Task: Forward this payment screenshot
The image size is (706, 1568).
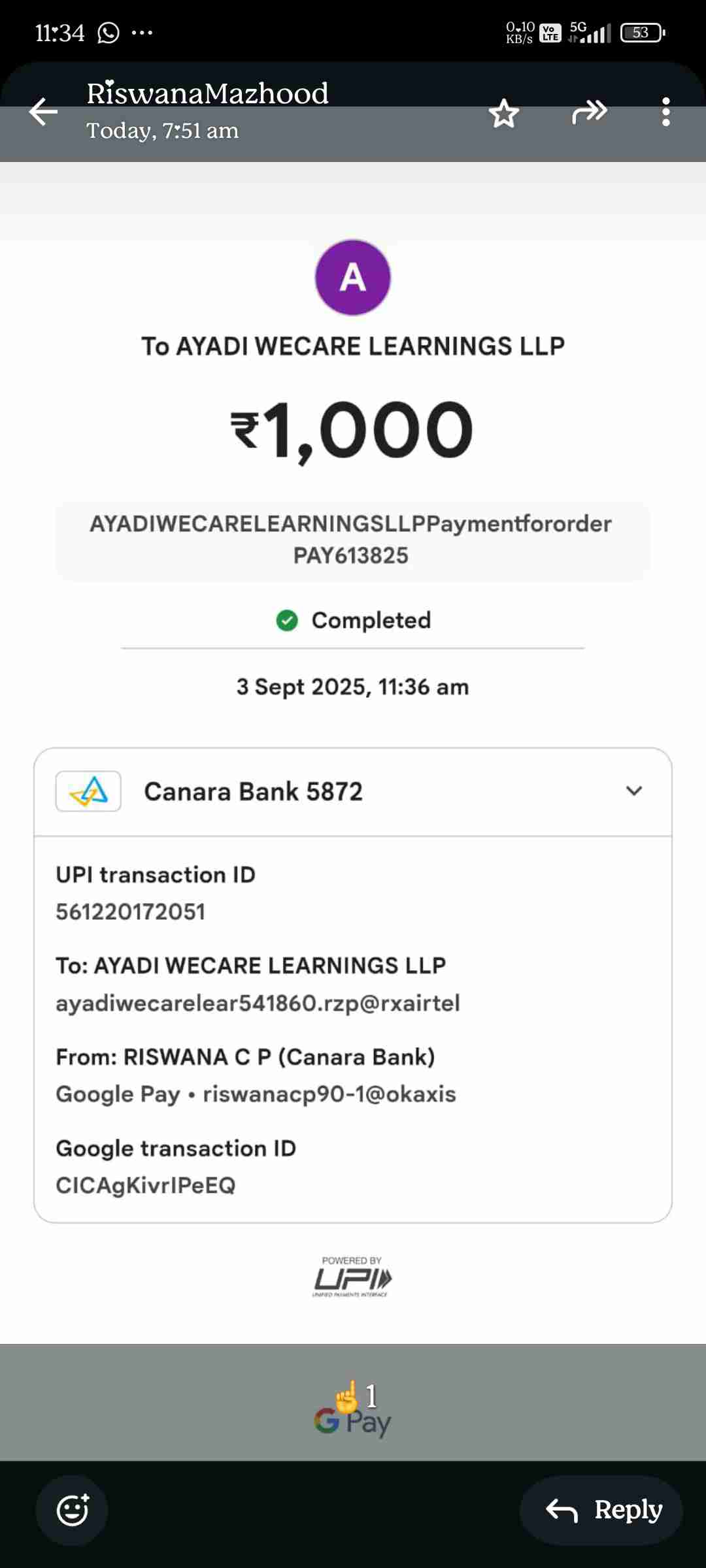Action: (x=589, y=112)
